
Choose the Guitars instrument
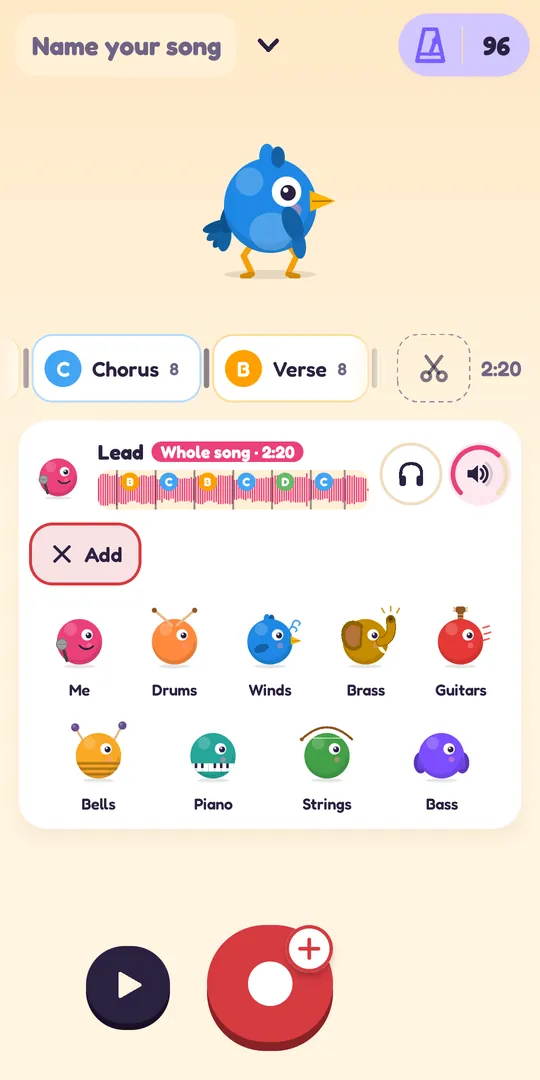click(461, 652)
